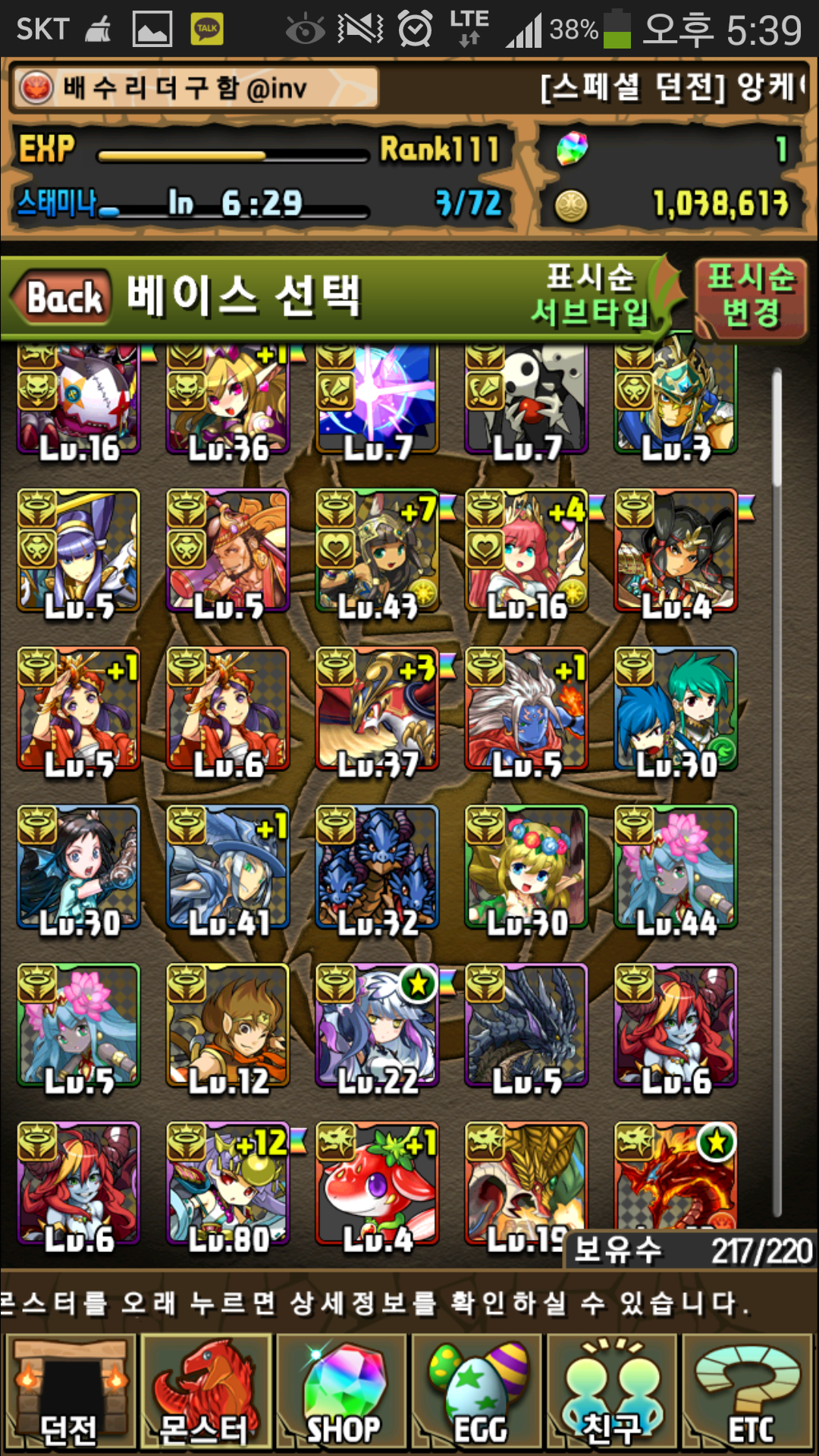Select the Lv.44 lotus monster
Screen dimensions: 819x1456
pyautogui.click(x=675, y=868)
